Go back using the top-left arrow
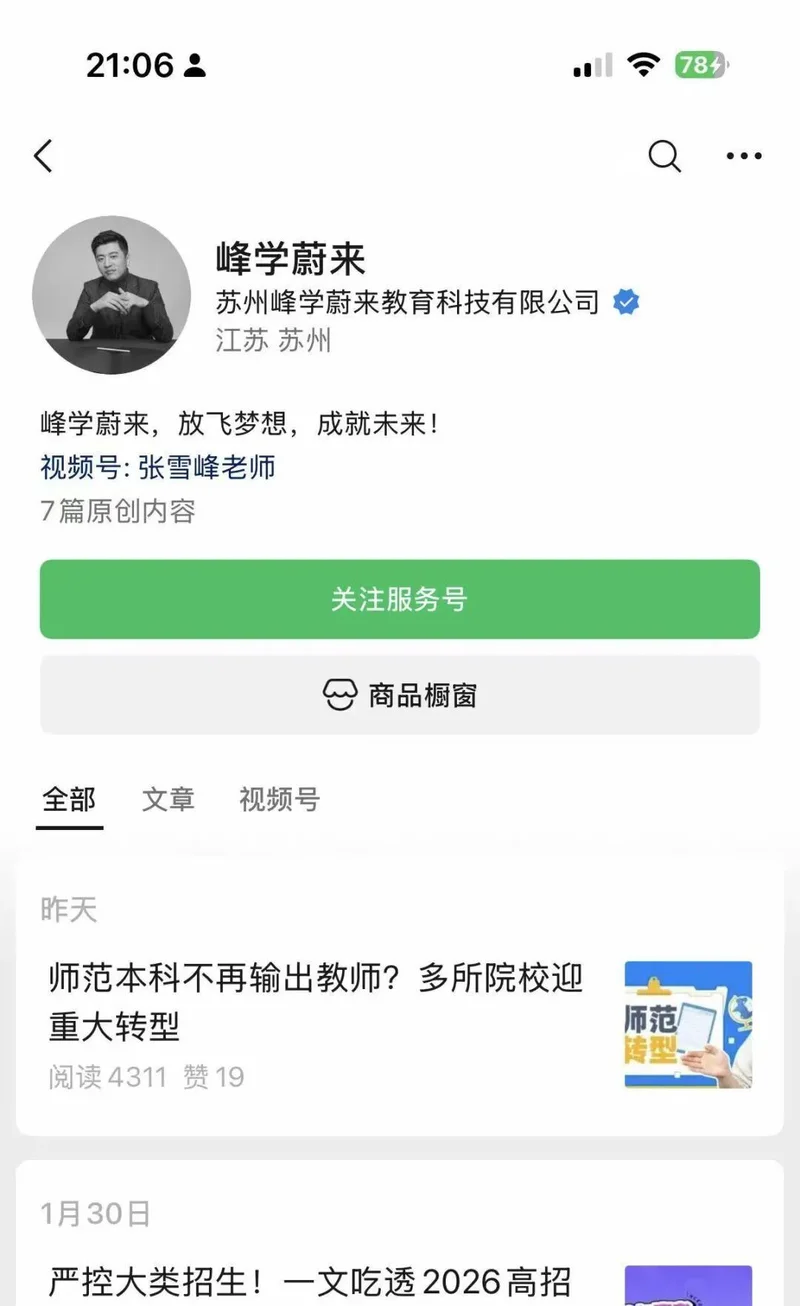 tap(43, 156)
